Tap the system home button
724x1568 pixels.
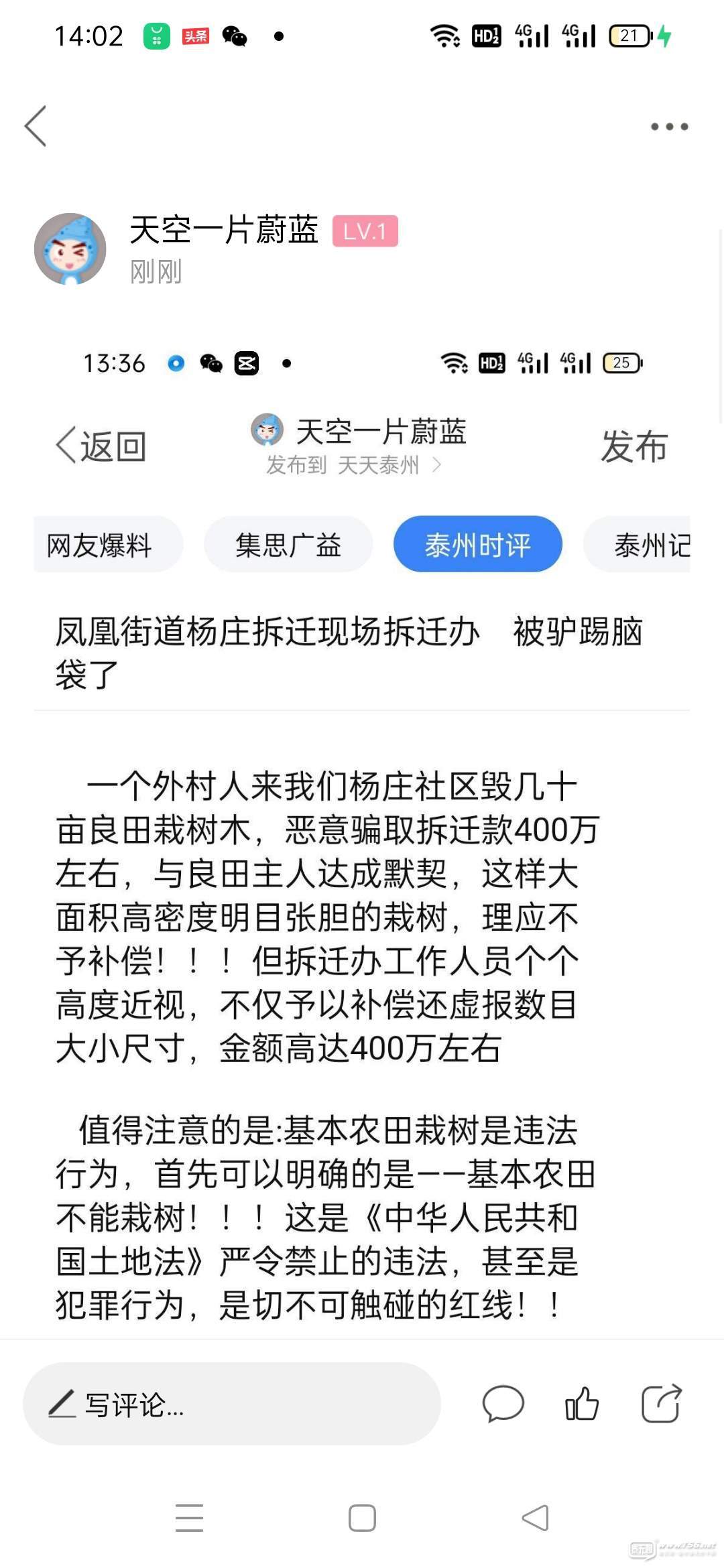coord(362,1518)
